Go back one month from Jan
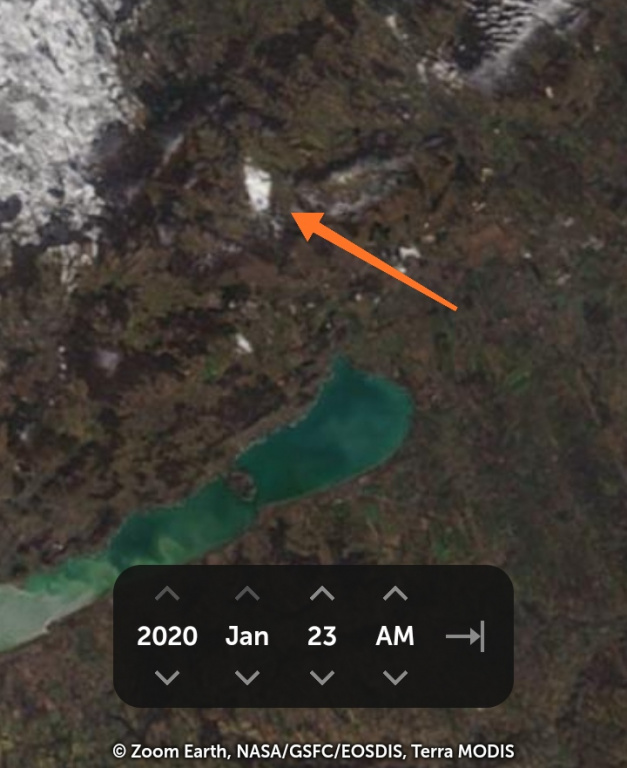 click(246, 678)
